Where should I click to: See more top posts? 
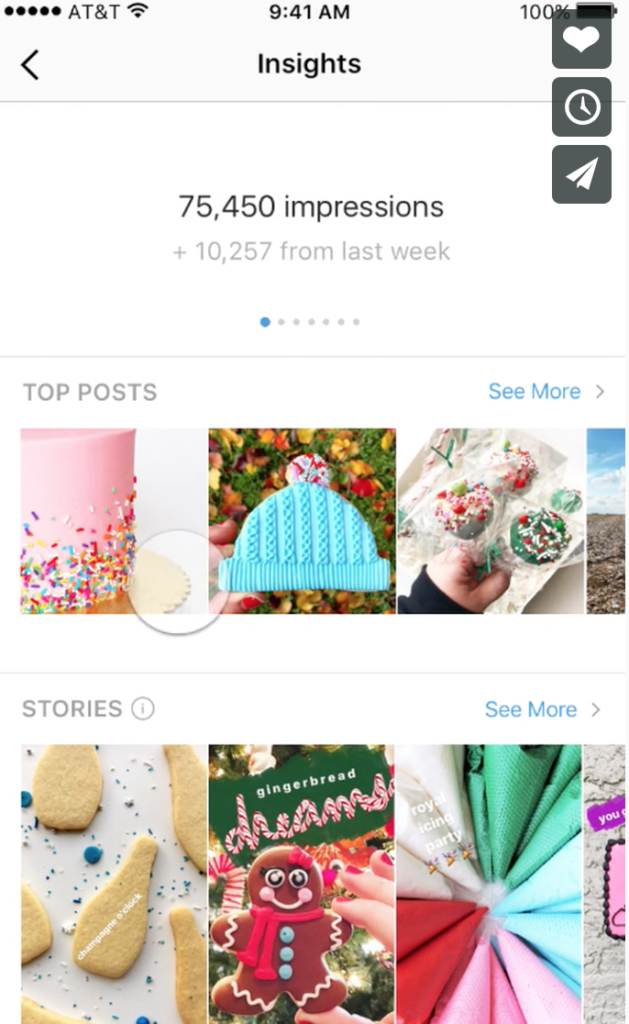tap(546, 391)
